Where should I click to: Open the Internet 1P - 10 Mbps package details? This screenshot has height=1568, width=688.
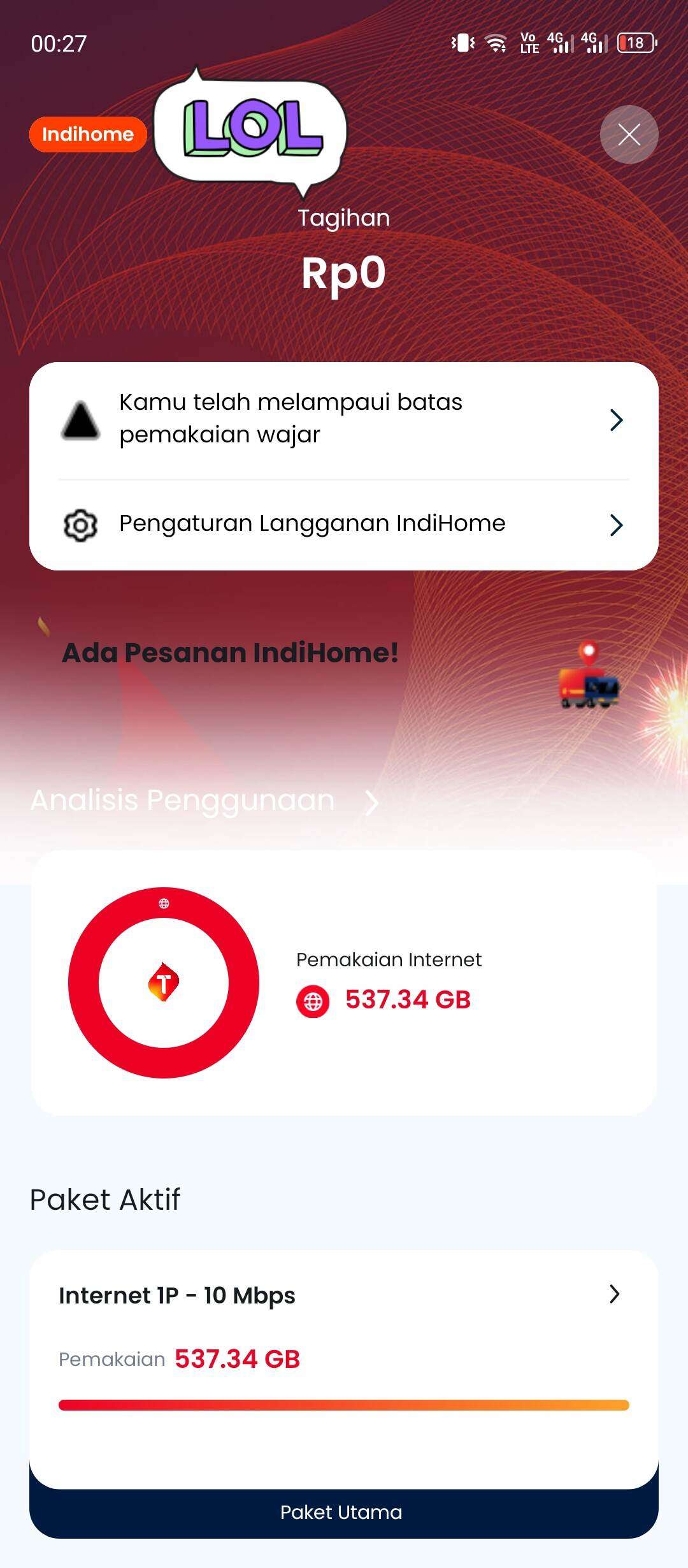coord(344,1370)
